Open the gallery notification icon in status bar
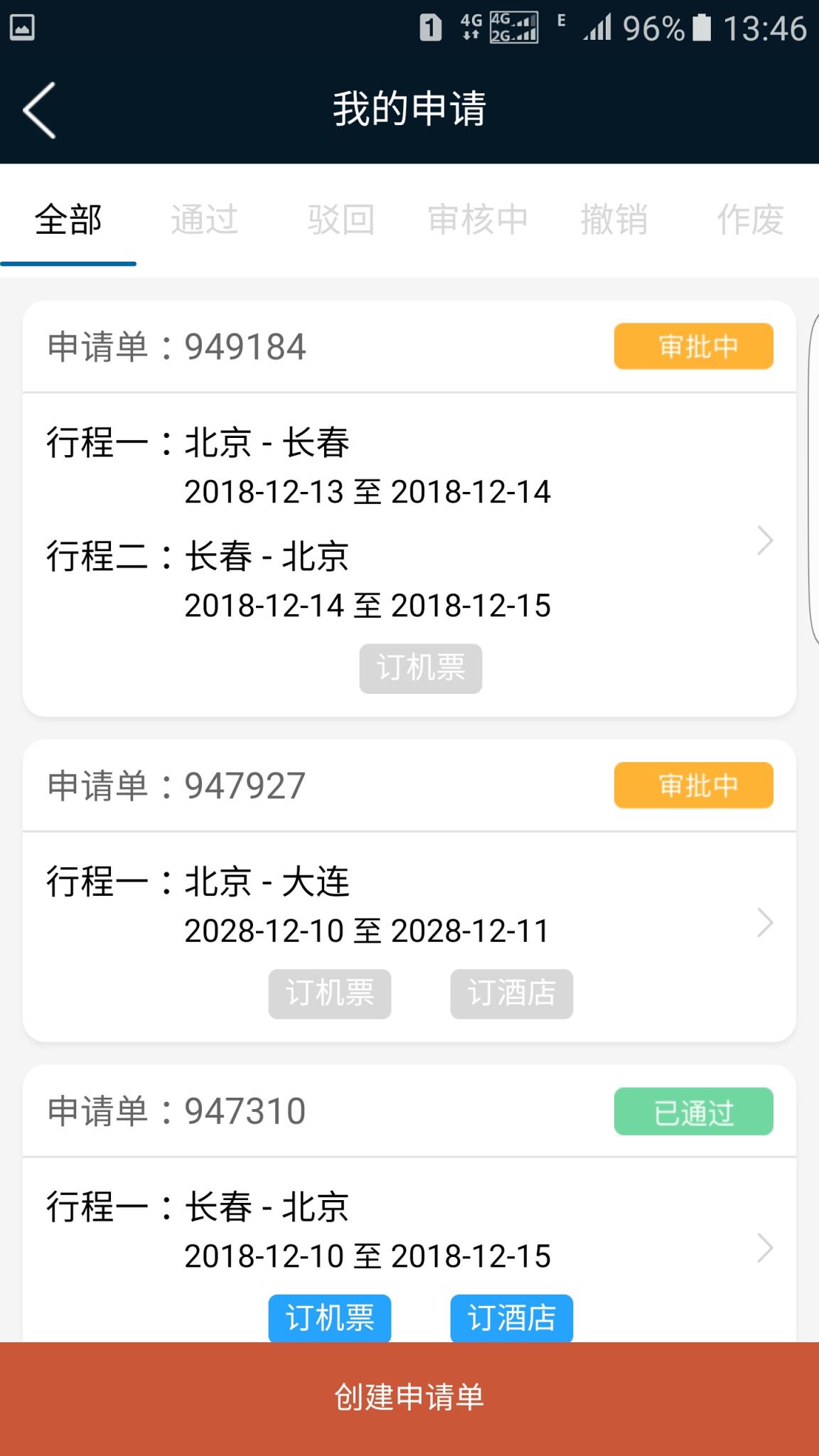The image size is (819, 1456). [x=21, y=28]
